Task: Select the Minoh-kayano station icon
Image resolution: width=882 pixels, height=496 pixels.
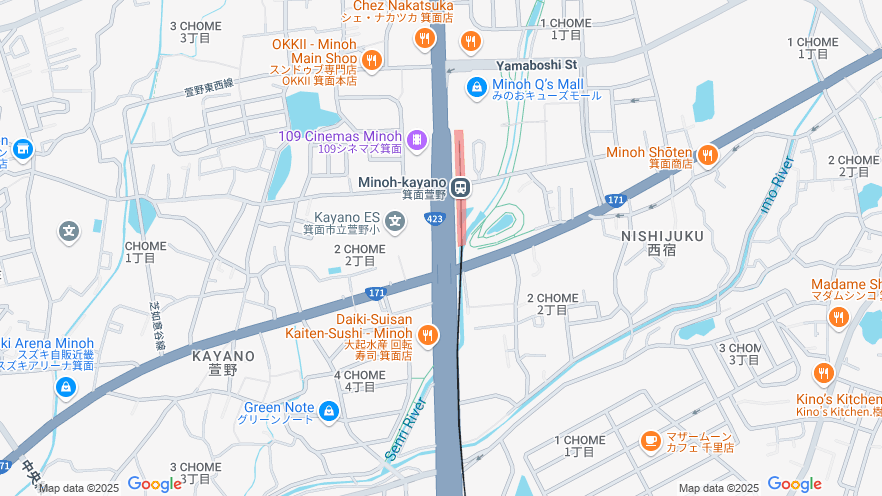Action: (460, 186)
